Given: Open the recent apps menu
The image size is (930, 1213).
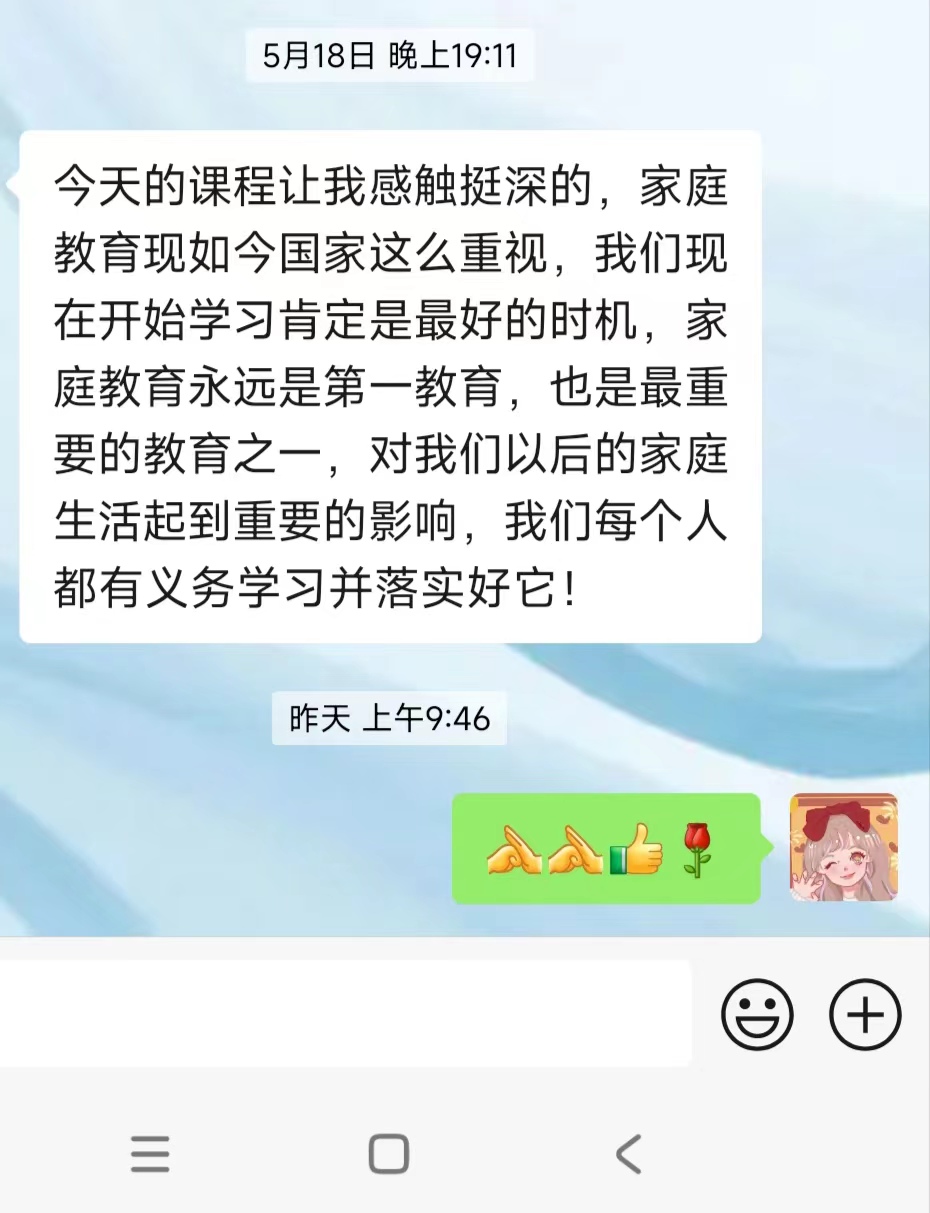Looking at the screenshot, I should coord(150,1154).
